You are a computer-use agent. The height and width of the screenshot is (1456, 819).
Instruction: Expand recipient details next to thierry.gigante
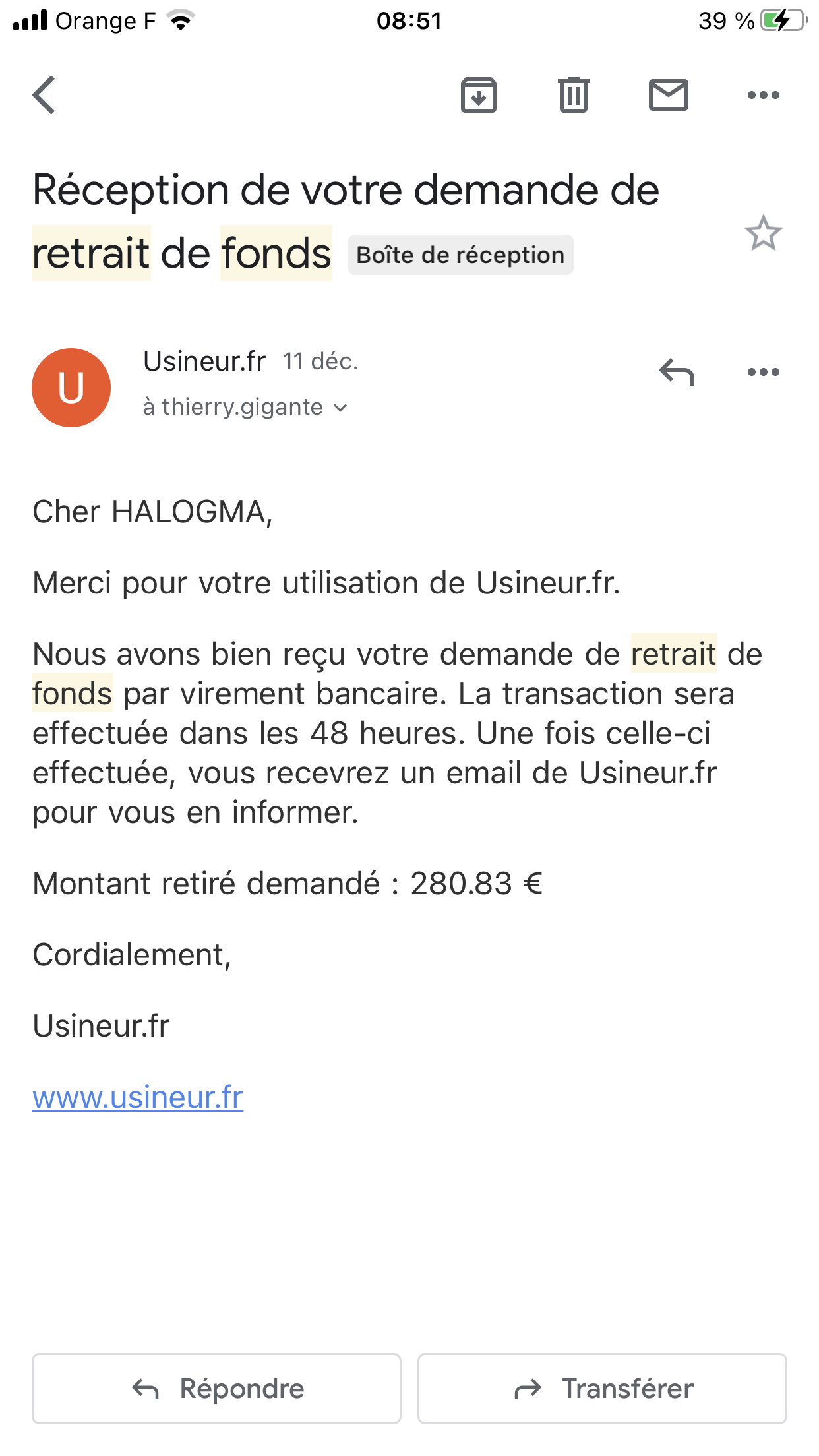(x=340, y=408)
